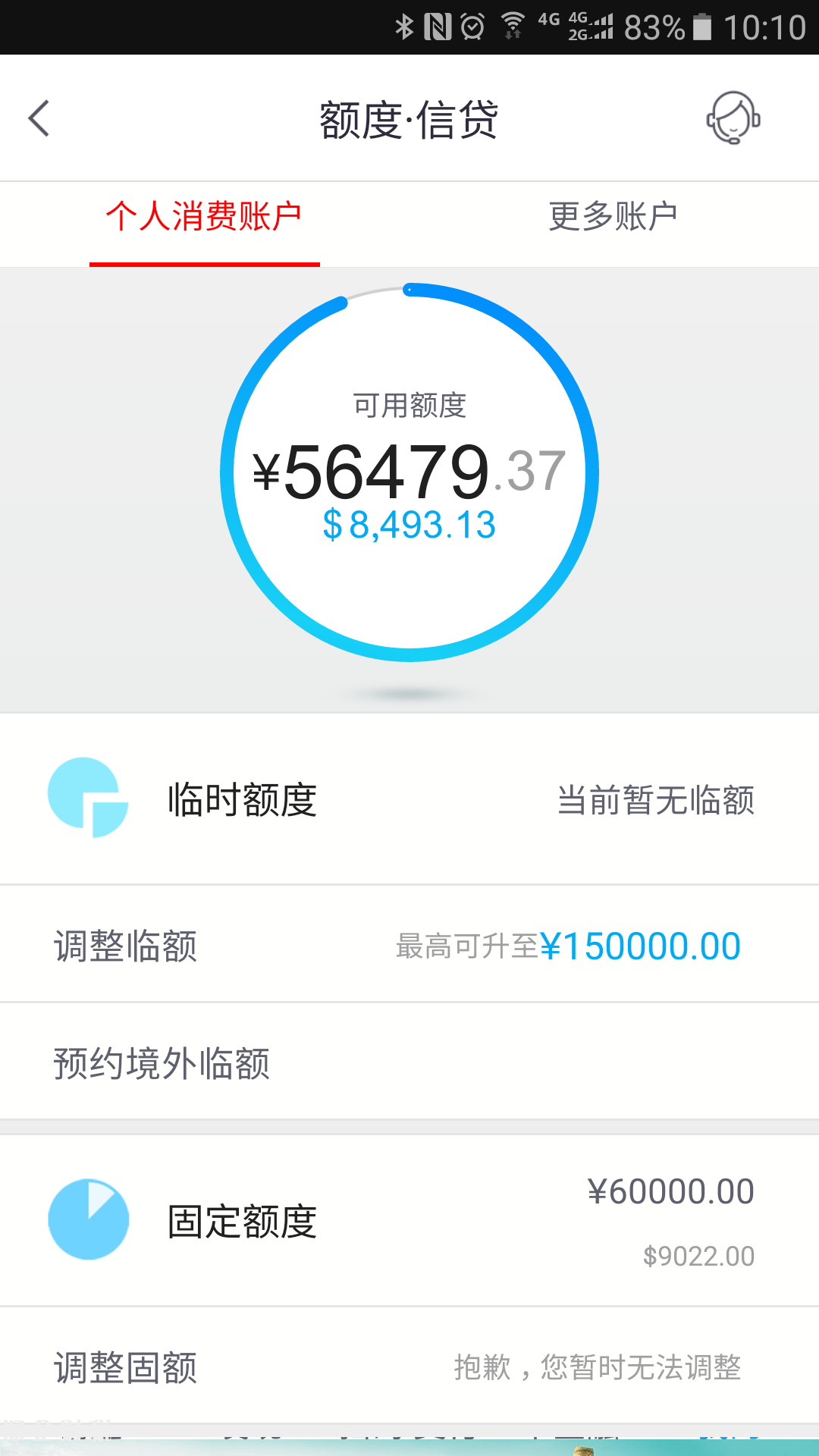Tap the 调整固额 row

coord(409,1367)
